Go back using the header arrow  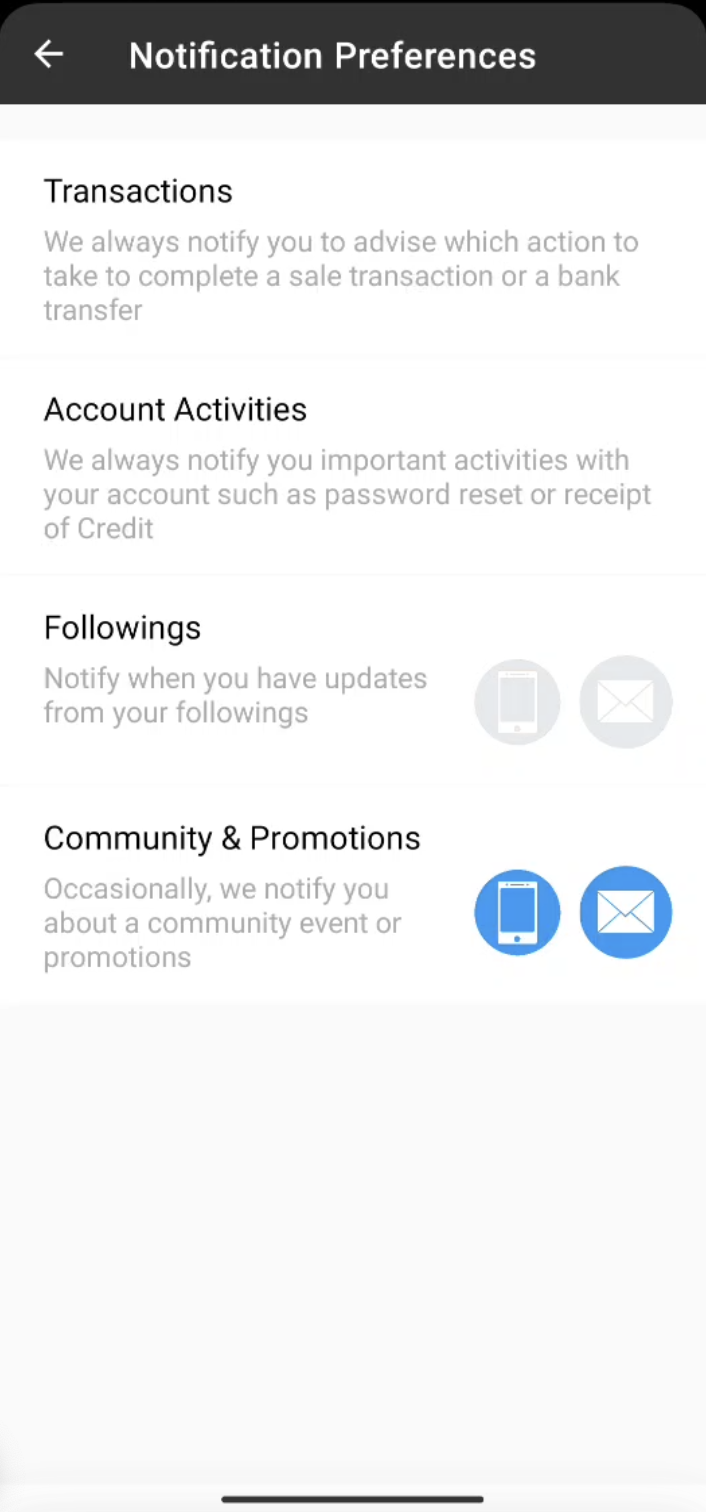[x=48, y=54]
